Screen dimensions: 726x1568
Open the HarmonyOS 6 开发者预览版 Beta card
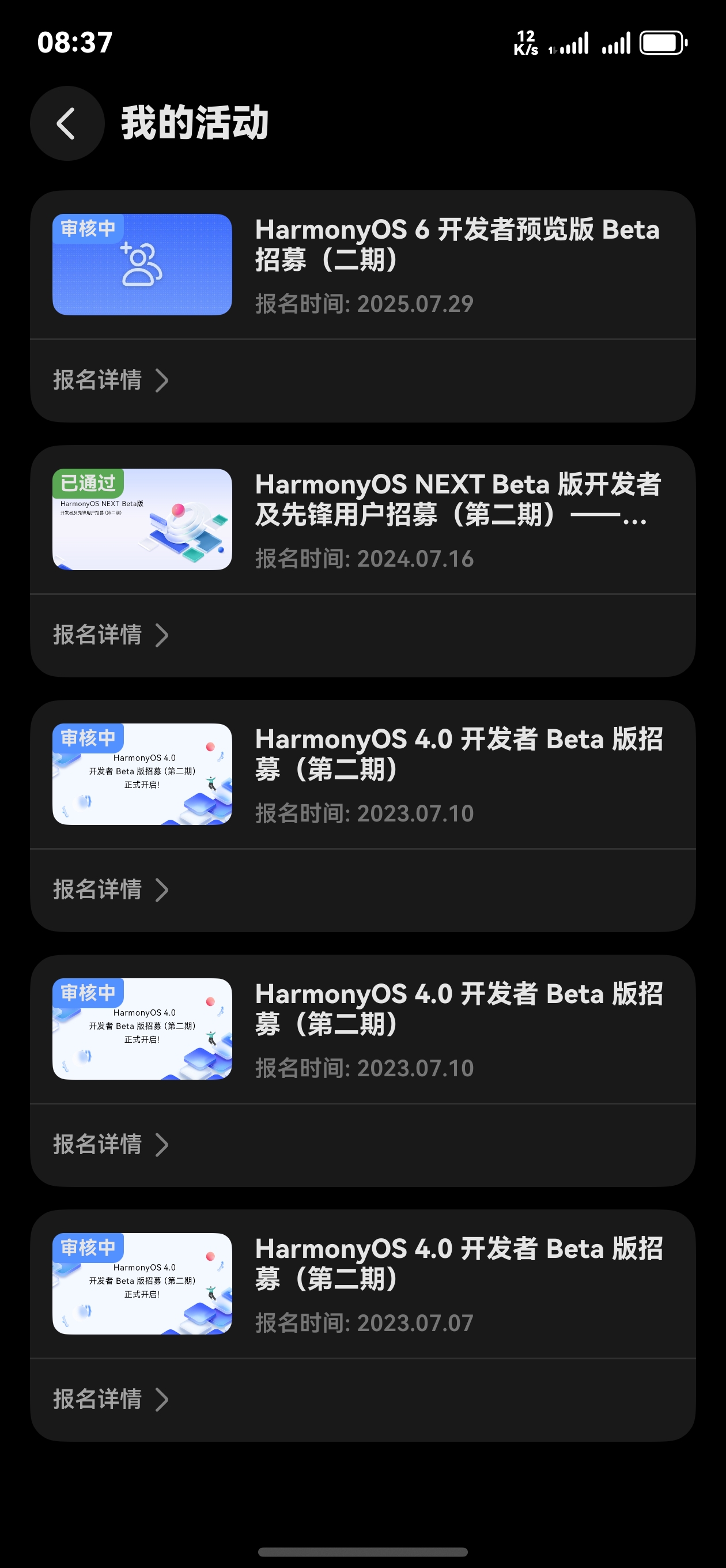[362, 265]
